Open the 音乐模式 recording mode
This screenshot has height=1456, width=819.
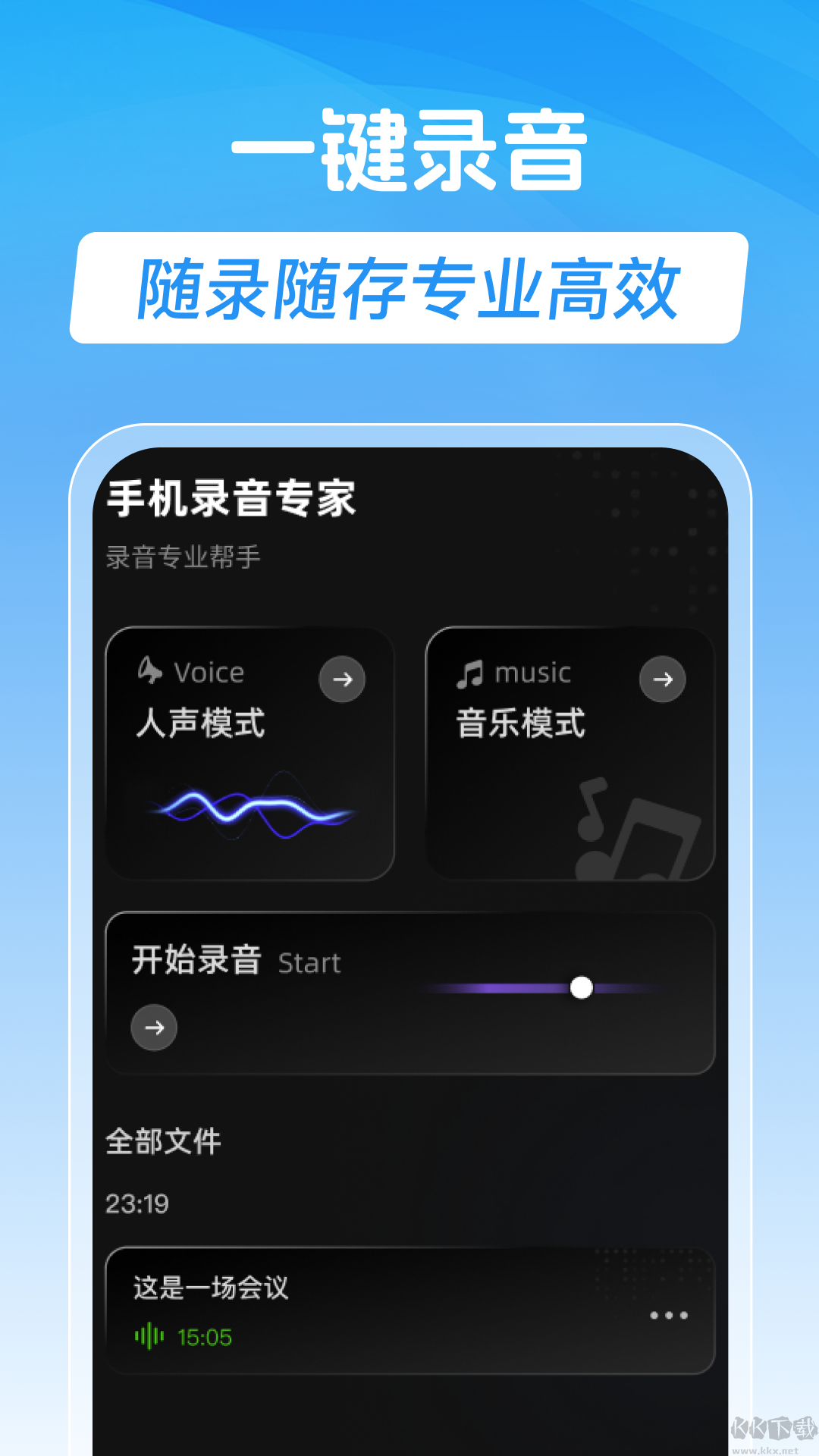(569, 751)
